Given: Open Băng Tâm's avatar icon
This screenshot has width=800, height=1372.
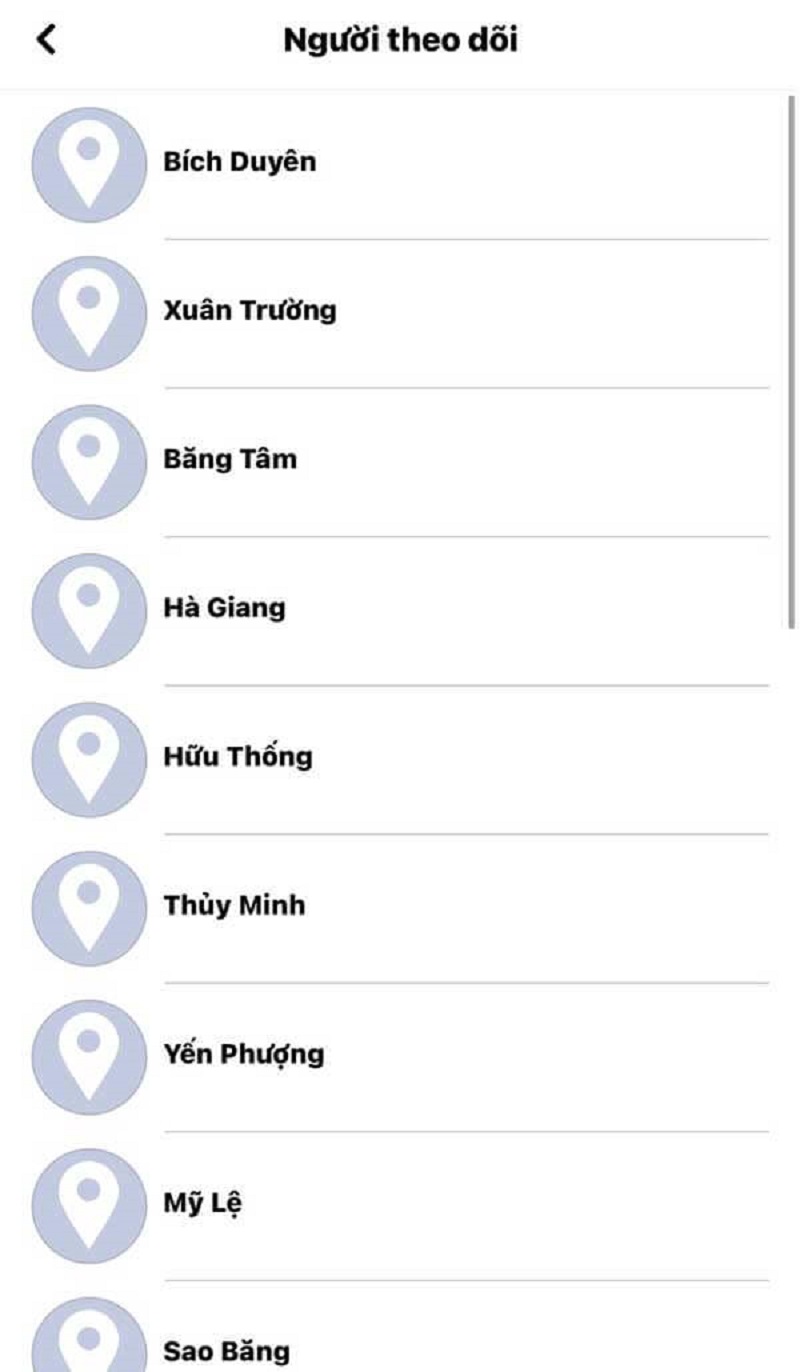Looking at the screenshot, I should tap(90, 460).
